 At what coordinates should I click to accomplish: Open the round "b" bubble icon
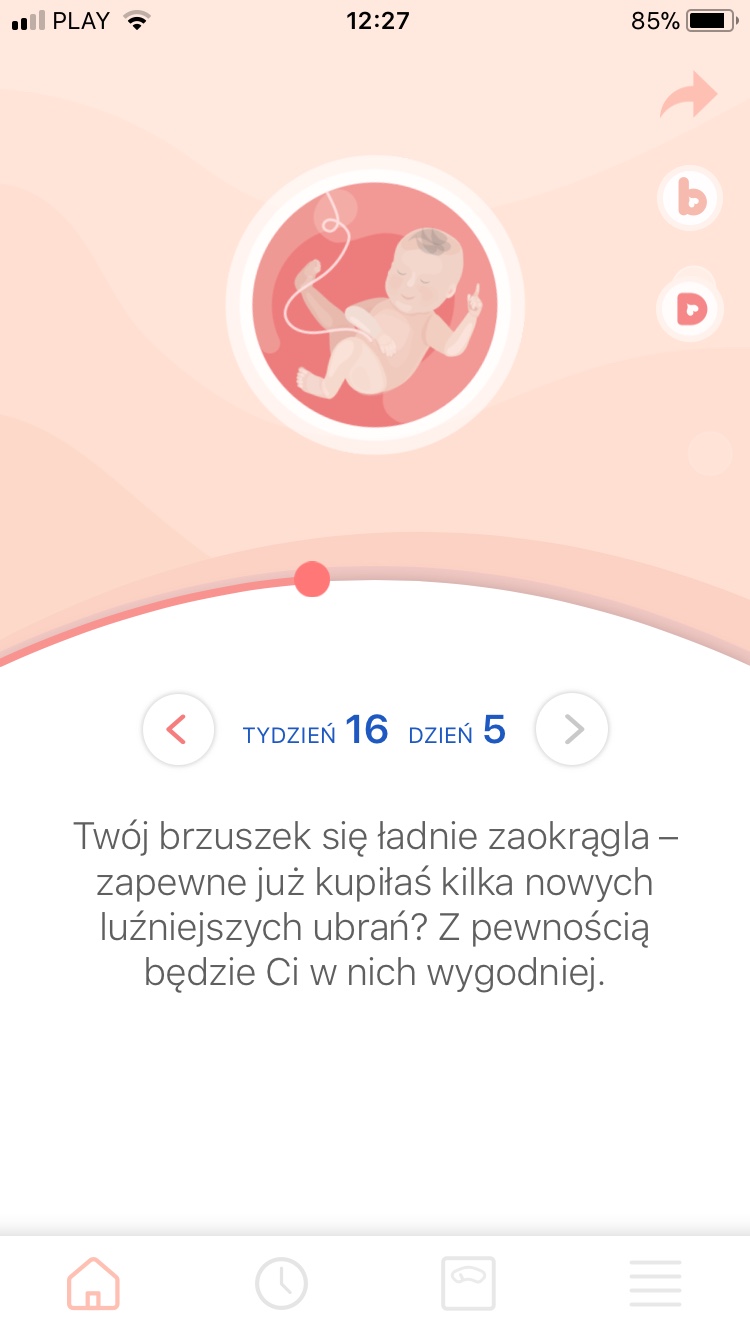point(691,199)
